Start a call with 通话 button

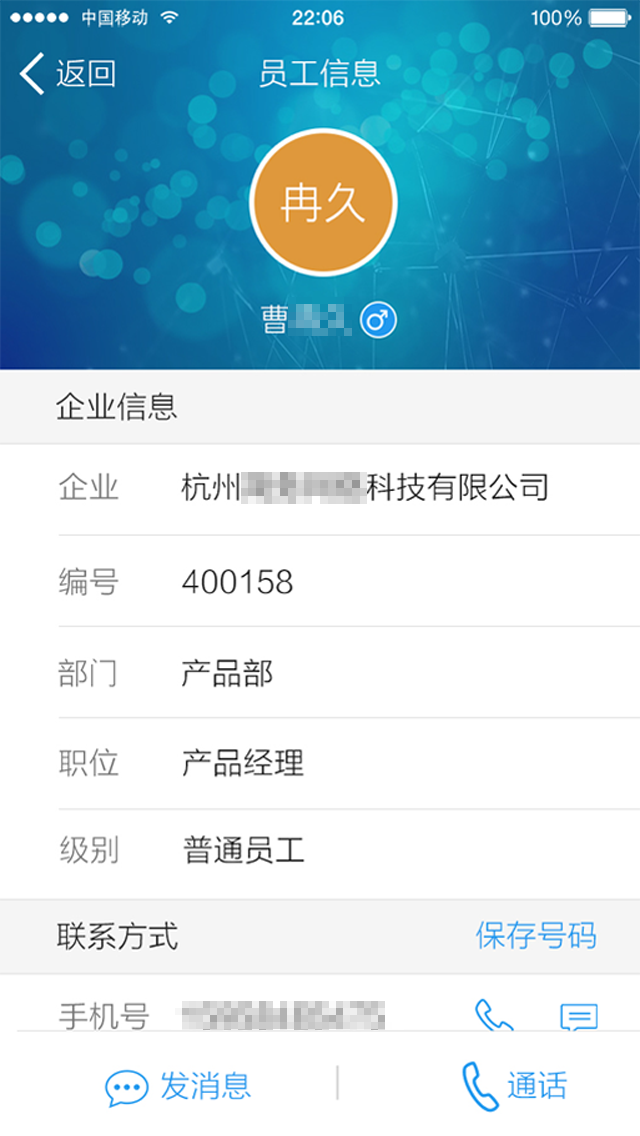[515, 1086]
